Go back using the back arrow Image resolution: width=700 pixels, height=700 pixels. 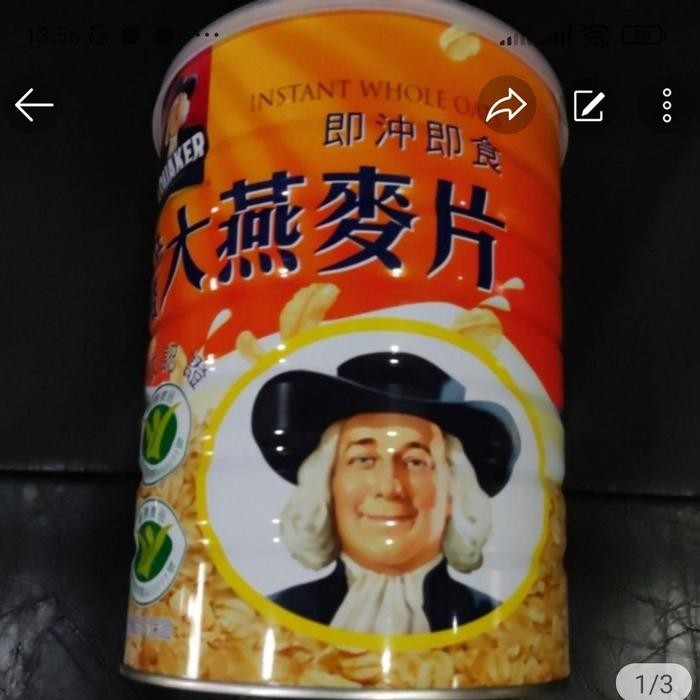coord(34,105)
